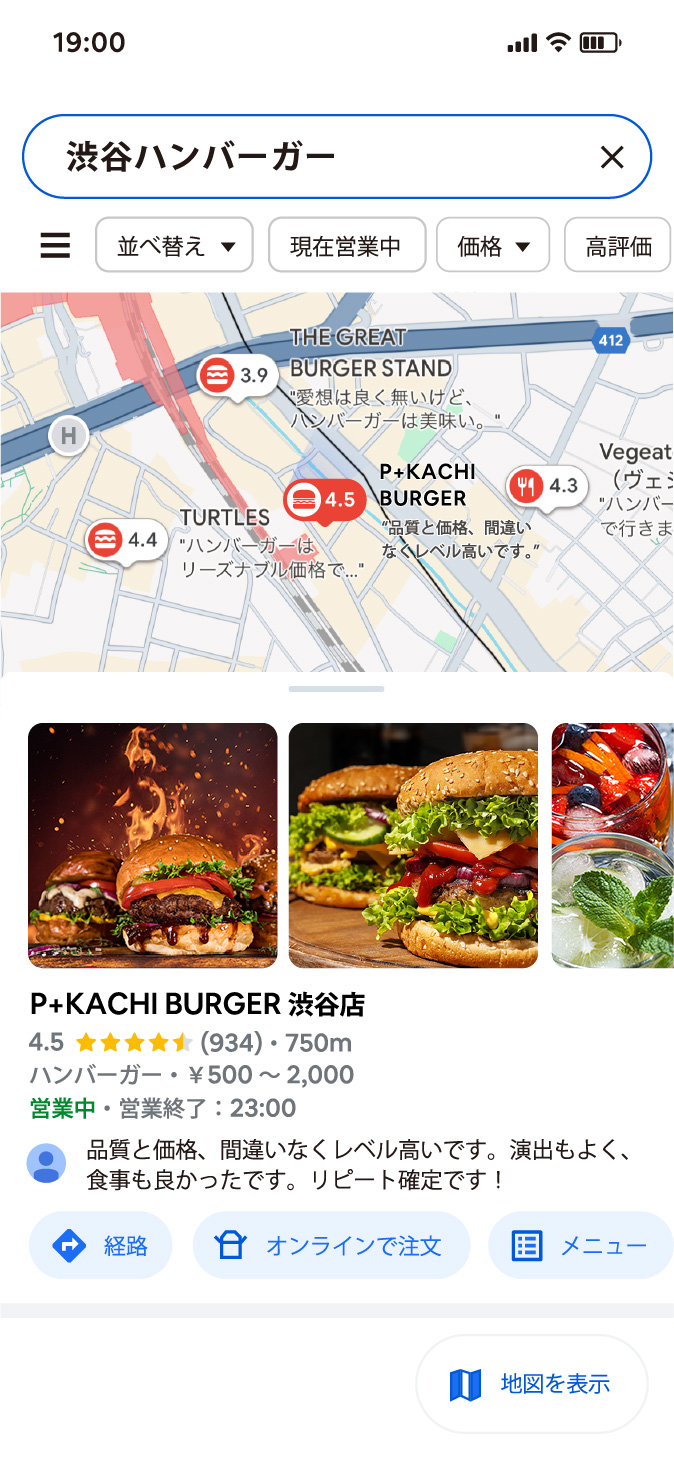Select the 現在営業中 filter chip
The image size is (674, 1460).
[347, 245]
